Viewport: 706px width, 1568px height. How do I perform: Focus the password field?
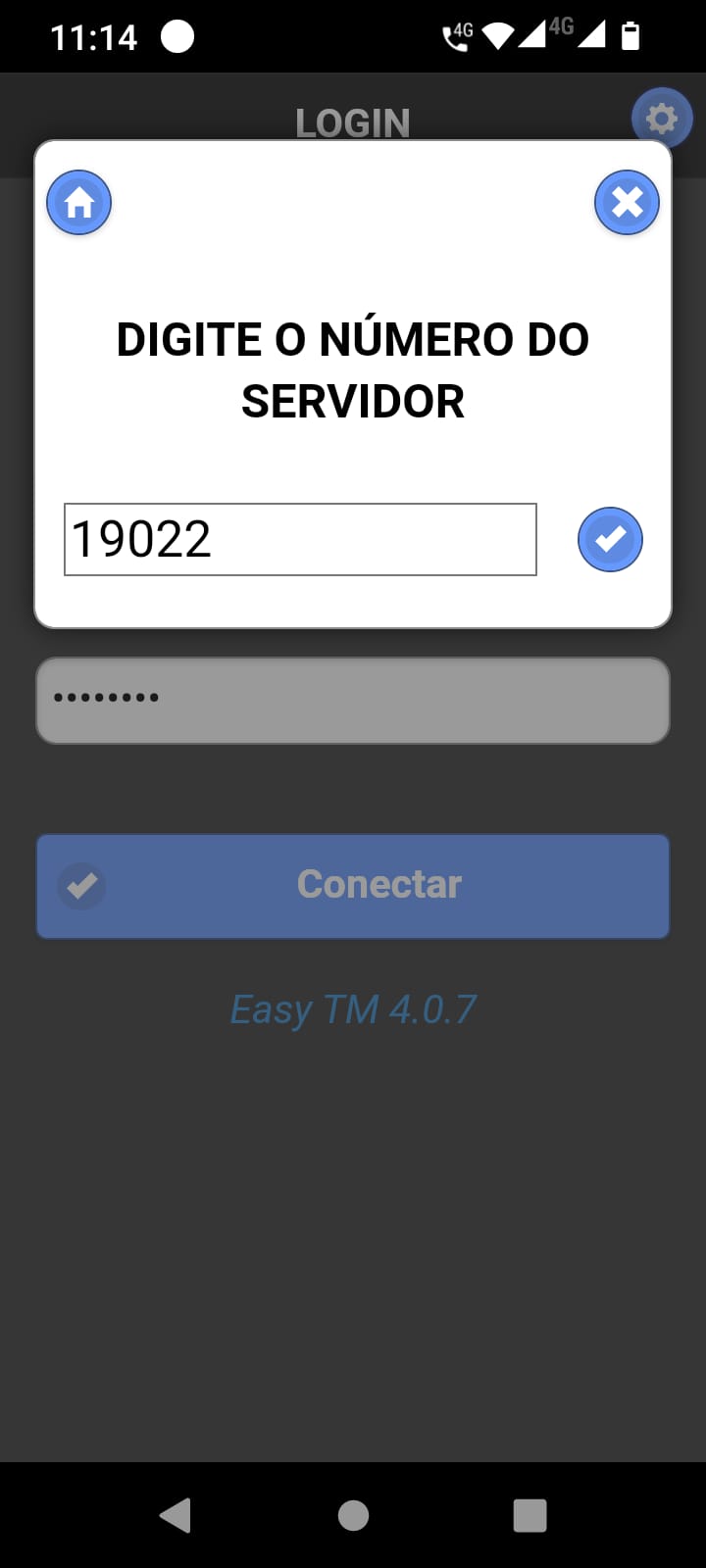[353, 700]
